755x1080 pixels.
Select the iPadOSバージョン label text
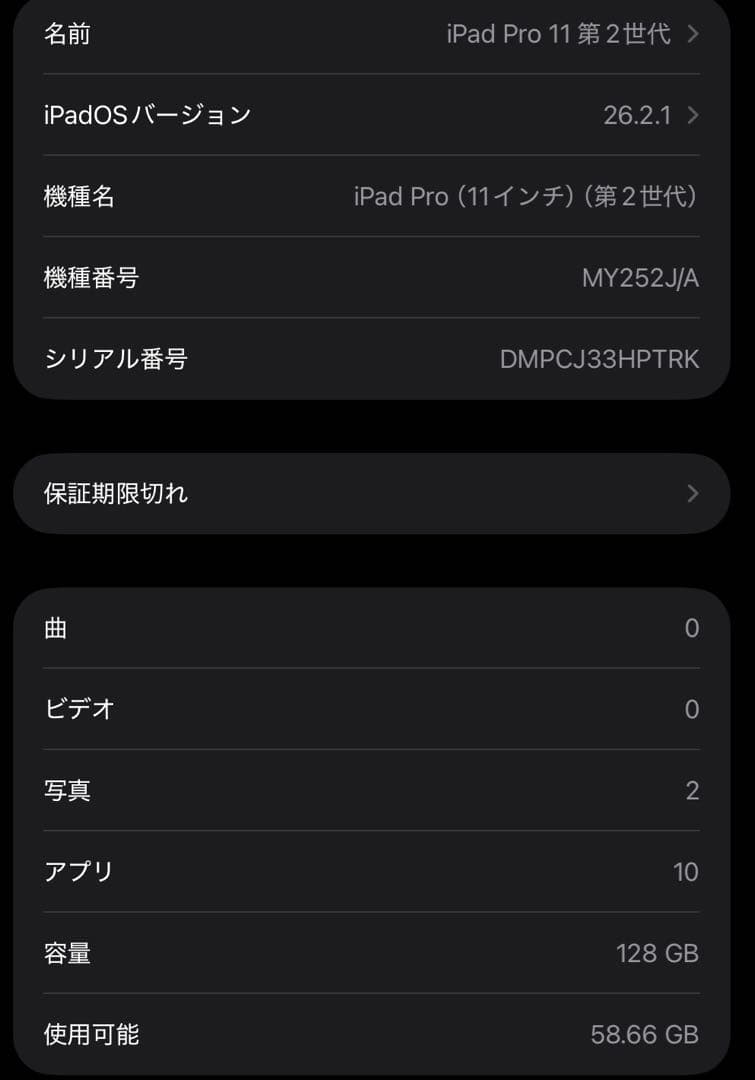pyautogui.click(x=145, y=115)
